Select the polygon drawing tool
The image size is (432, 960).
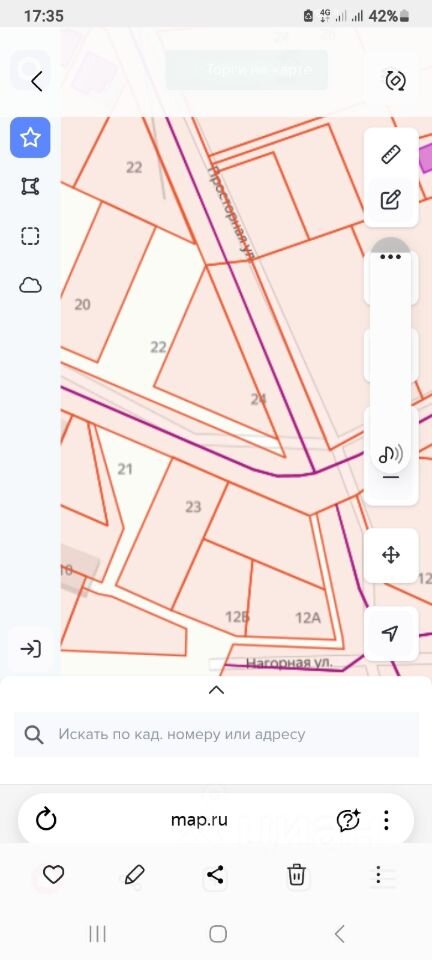pyautogui.click(x=30, y=186)
